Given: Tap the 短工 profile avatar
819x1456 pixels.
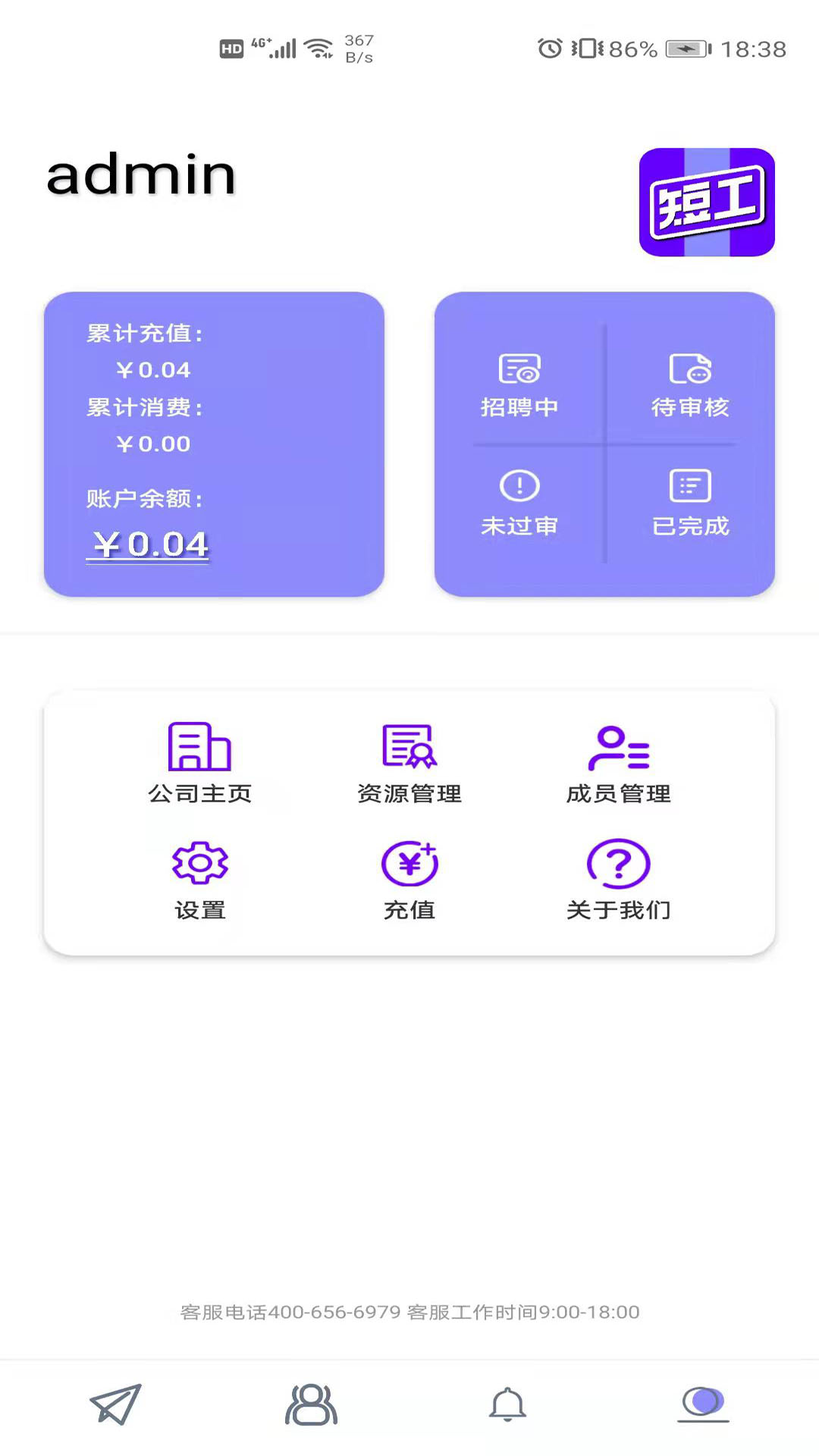Looking at the screenshot, I should click(707, 202).
